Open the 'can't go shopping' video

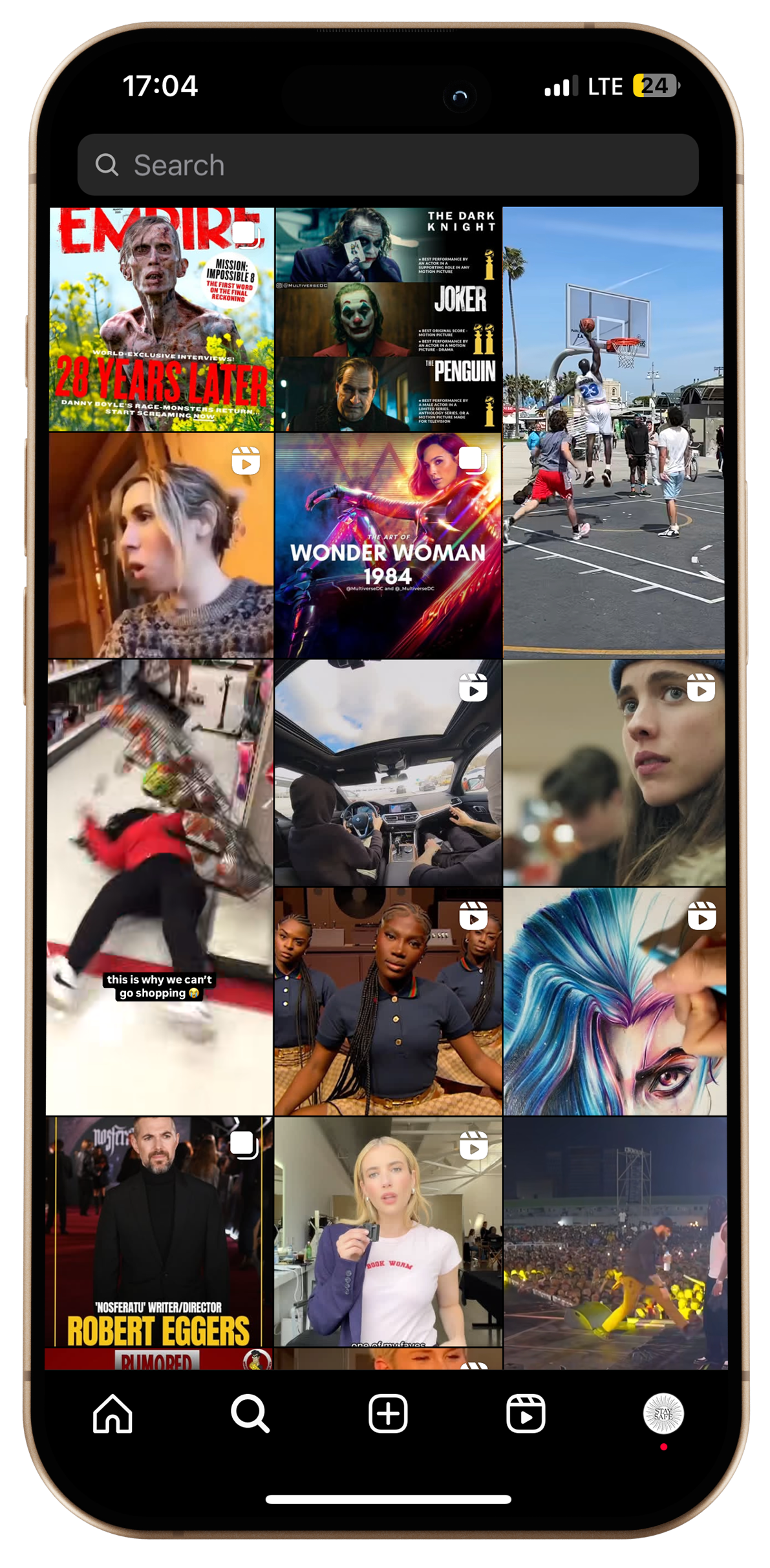tap(160, 886)
